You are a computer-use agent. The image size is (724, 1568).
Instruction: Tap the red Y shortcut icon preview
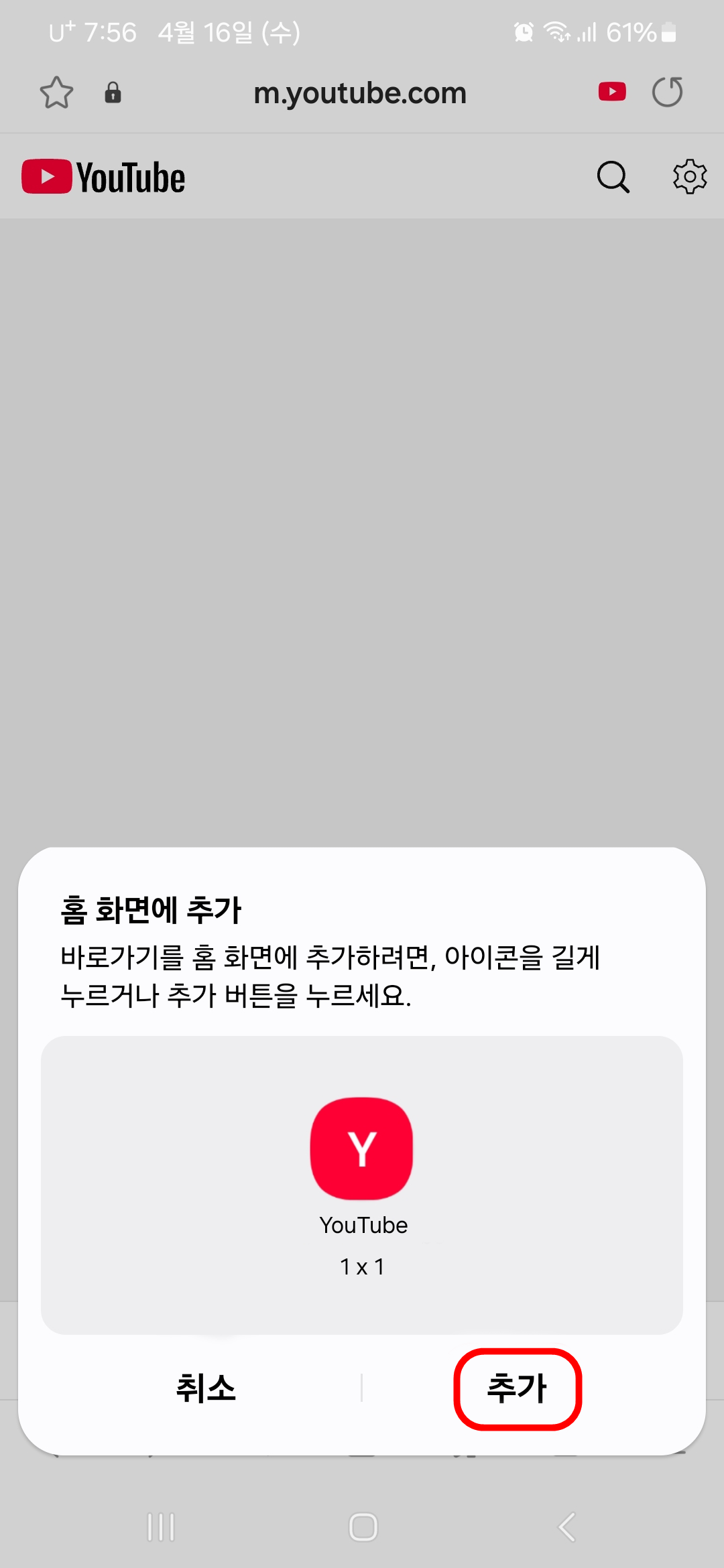(x=361, y=1147)
